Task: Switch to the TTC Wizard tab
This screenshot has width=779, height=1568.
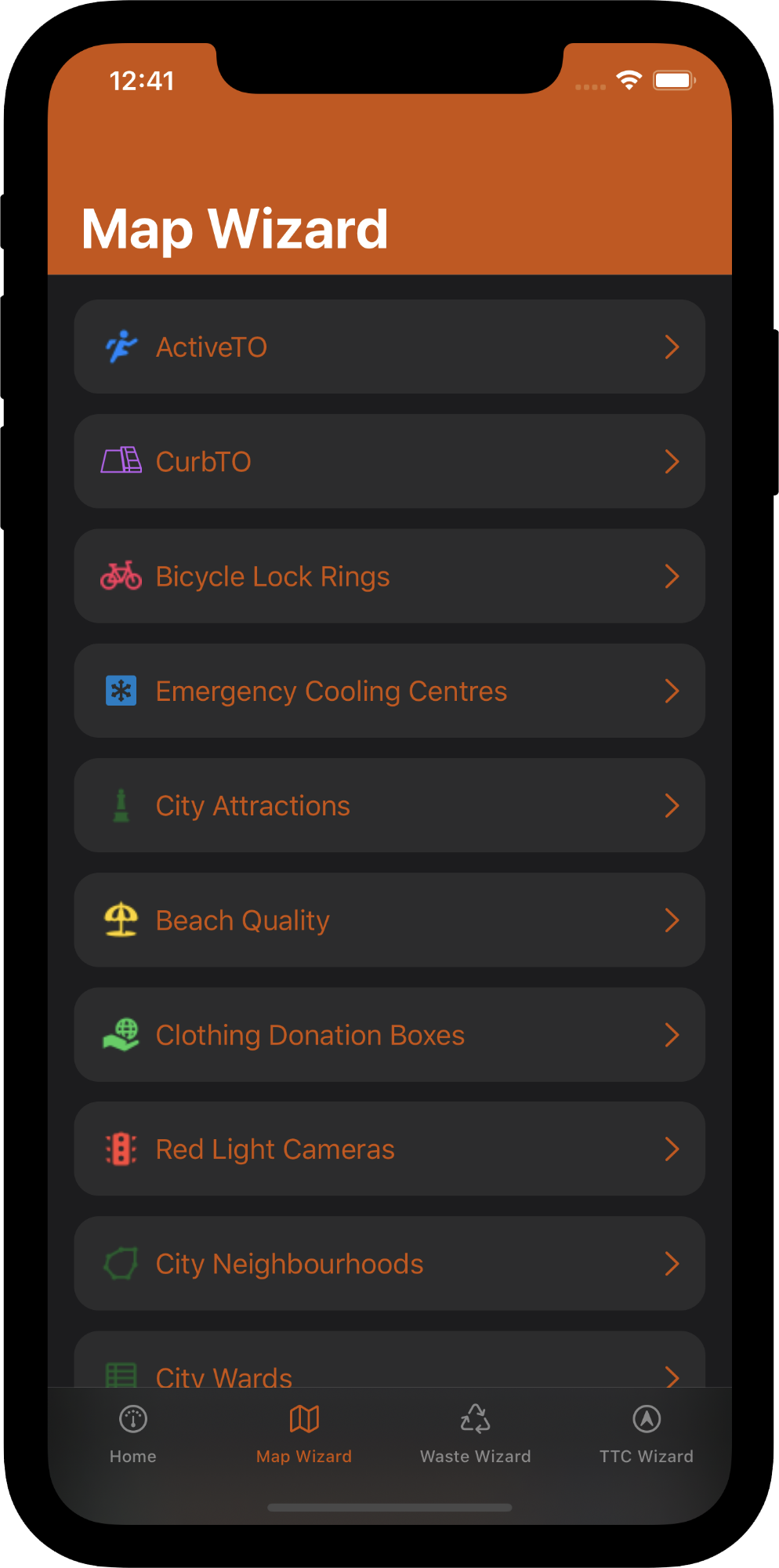Action: pyautogui.click(x=647, y=1433)
